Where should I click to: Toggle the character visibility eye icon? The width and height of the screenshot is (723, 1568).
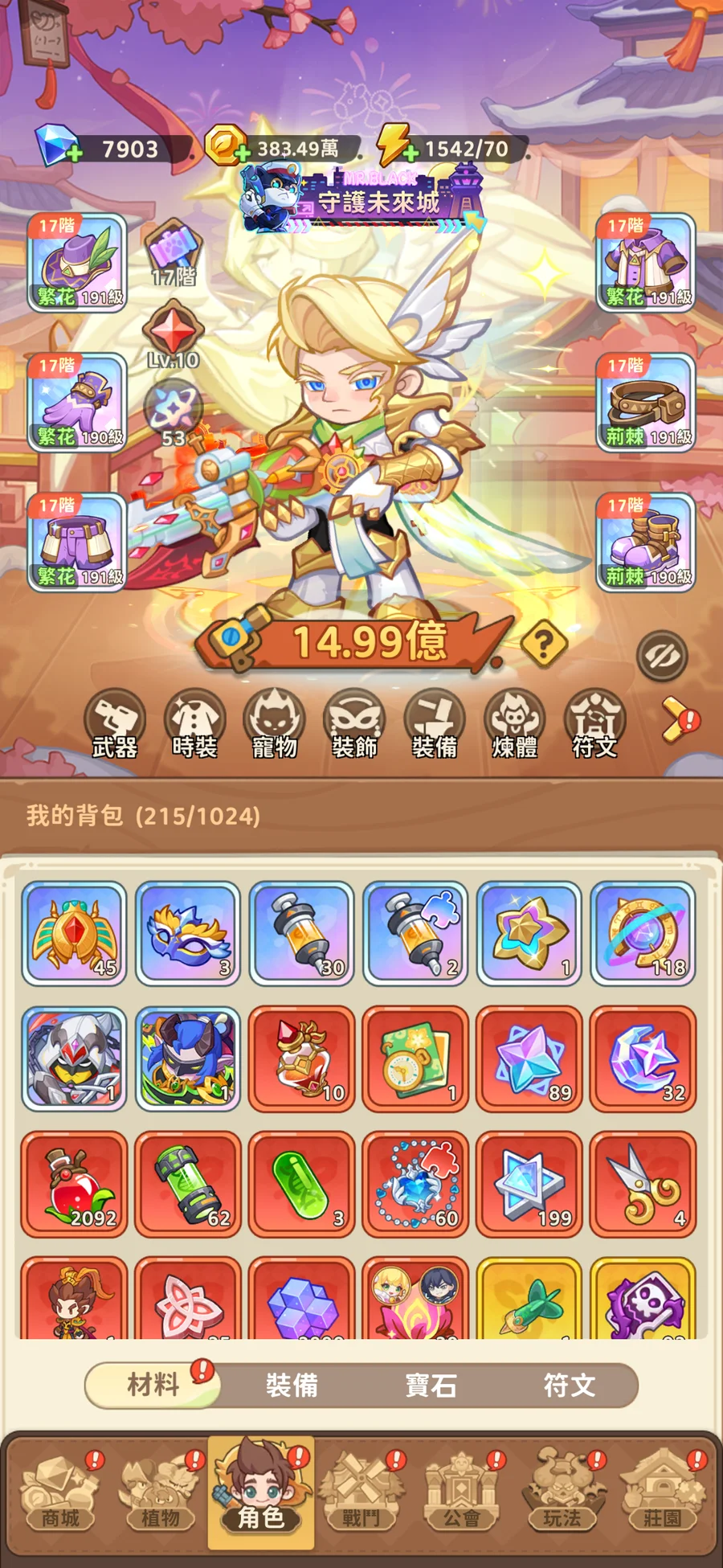[x=662, y=656]
